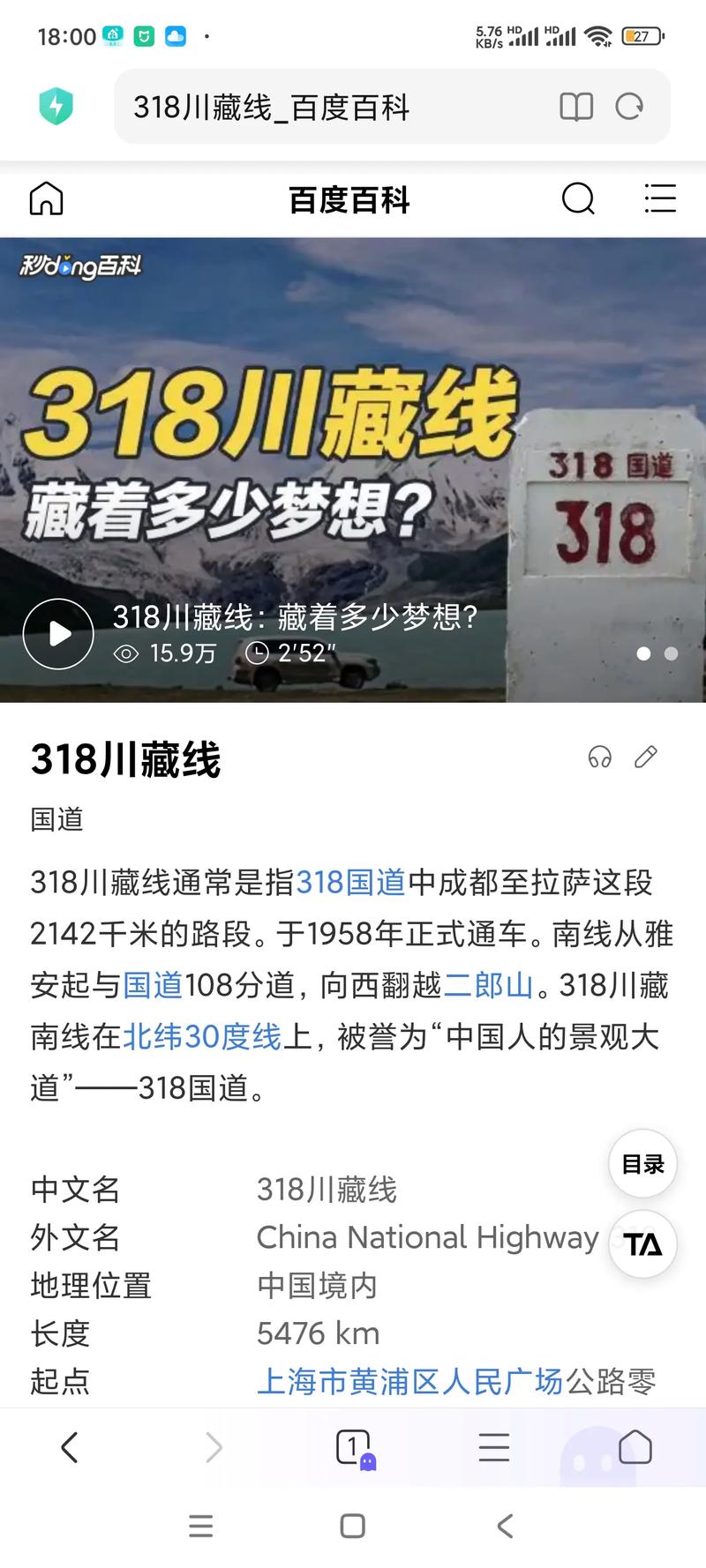706x1568 pixels.
Task: Tap the green shield icon next to the URL
Action: point(56,106)
